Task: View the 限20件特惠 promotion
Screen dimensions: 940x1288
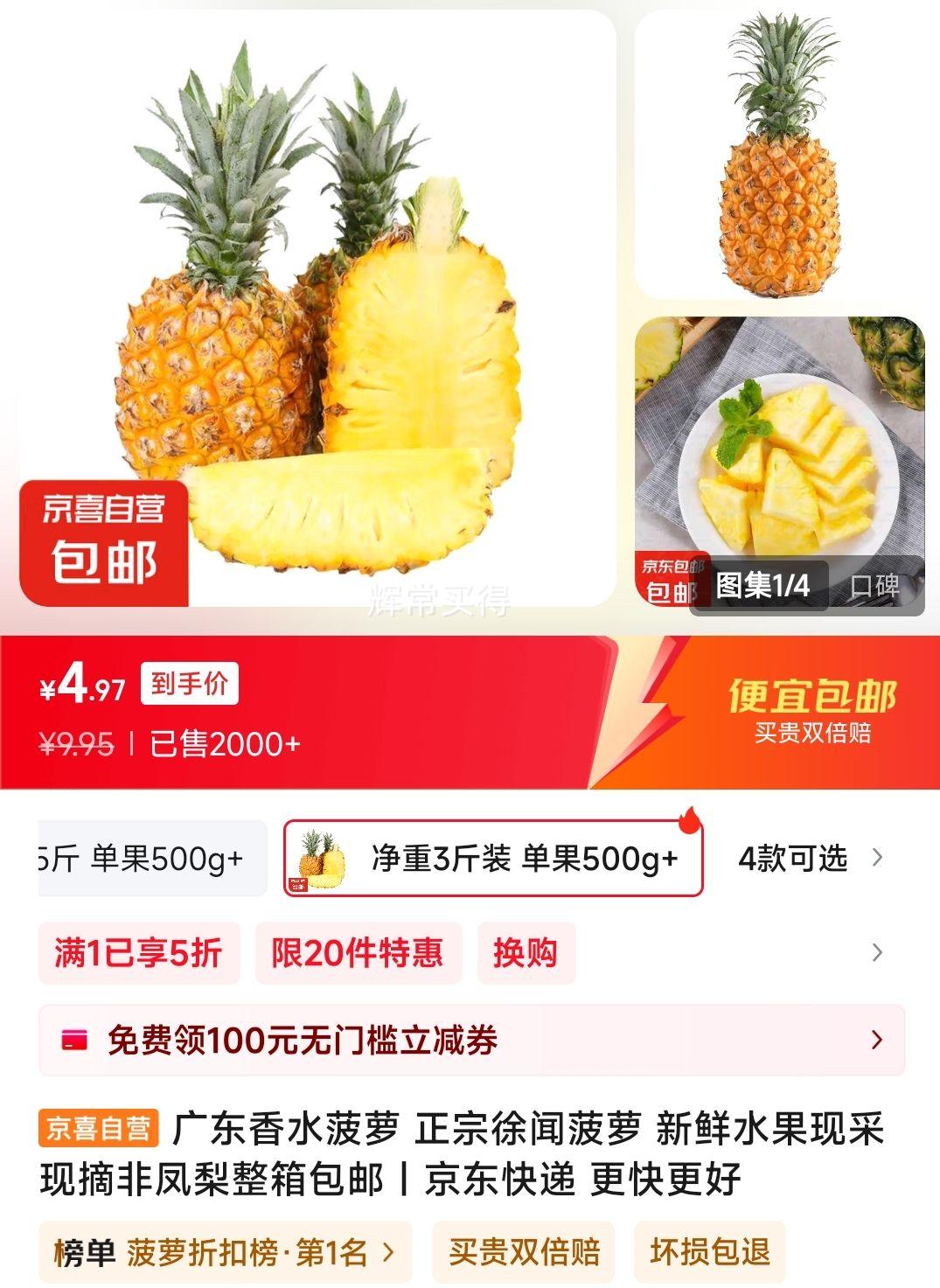Action: 358,952
